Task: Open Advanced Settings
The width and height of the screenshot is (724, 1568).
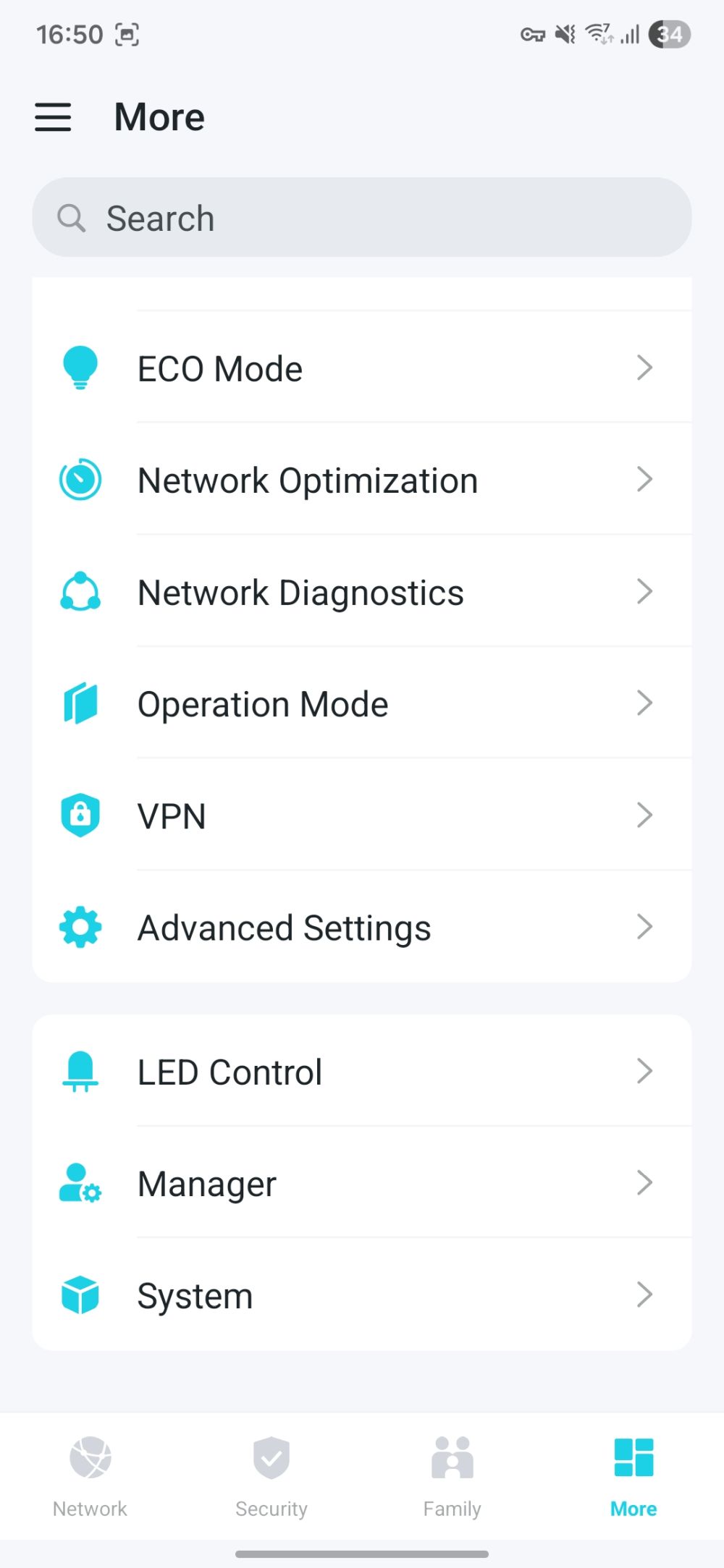Action: (362, 928)
